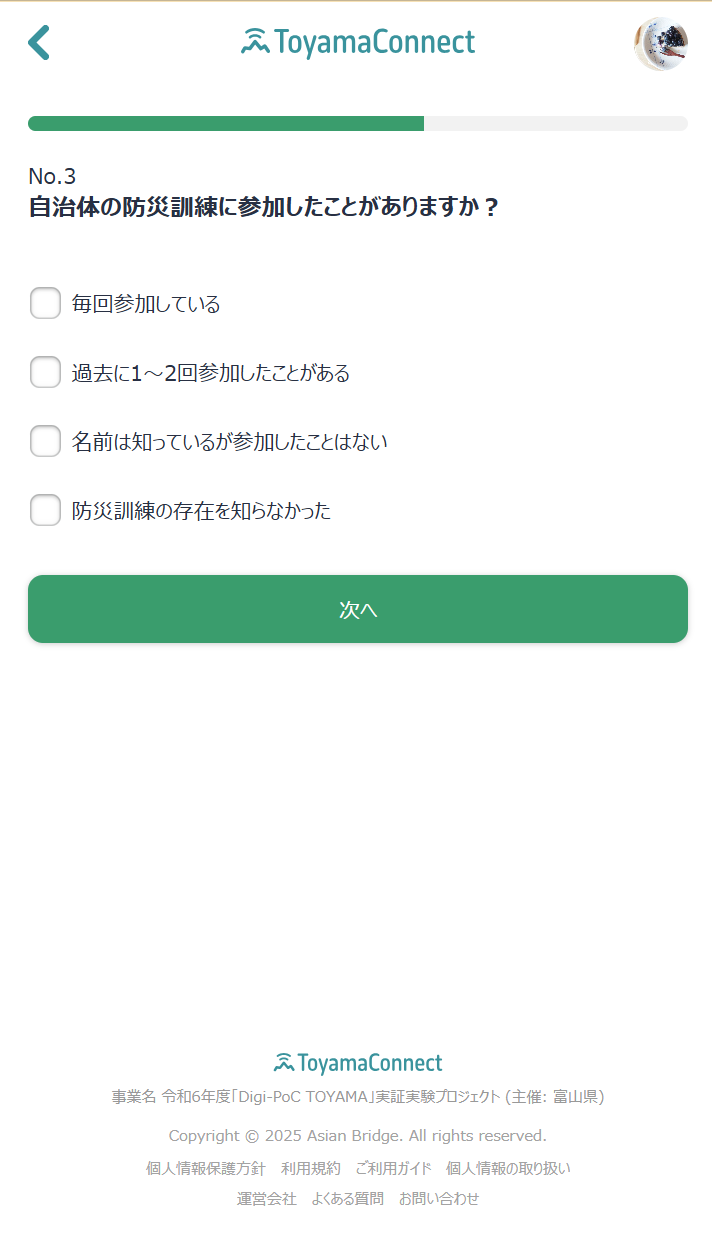Viewport: 712px width, 1247px height.
Task: Check the 毎回参加している option
Action: point(45,303)
